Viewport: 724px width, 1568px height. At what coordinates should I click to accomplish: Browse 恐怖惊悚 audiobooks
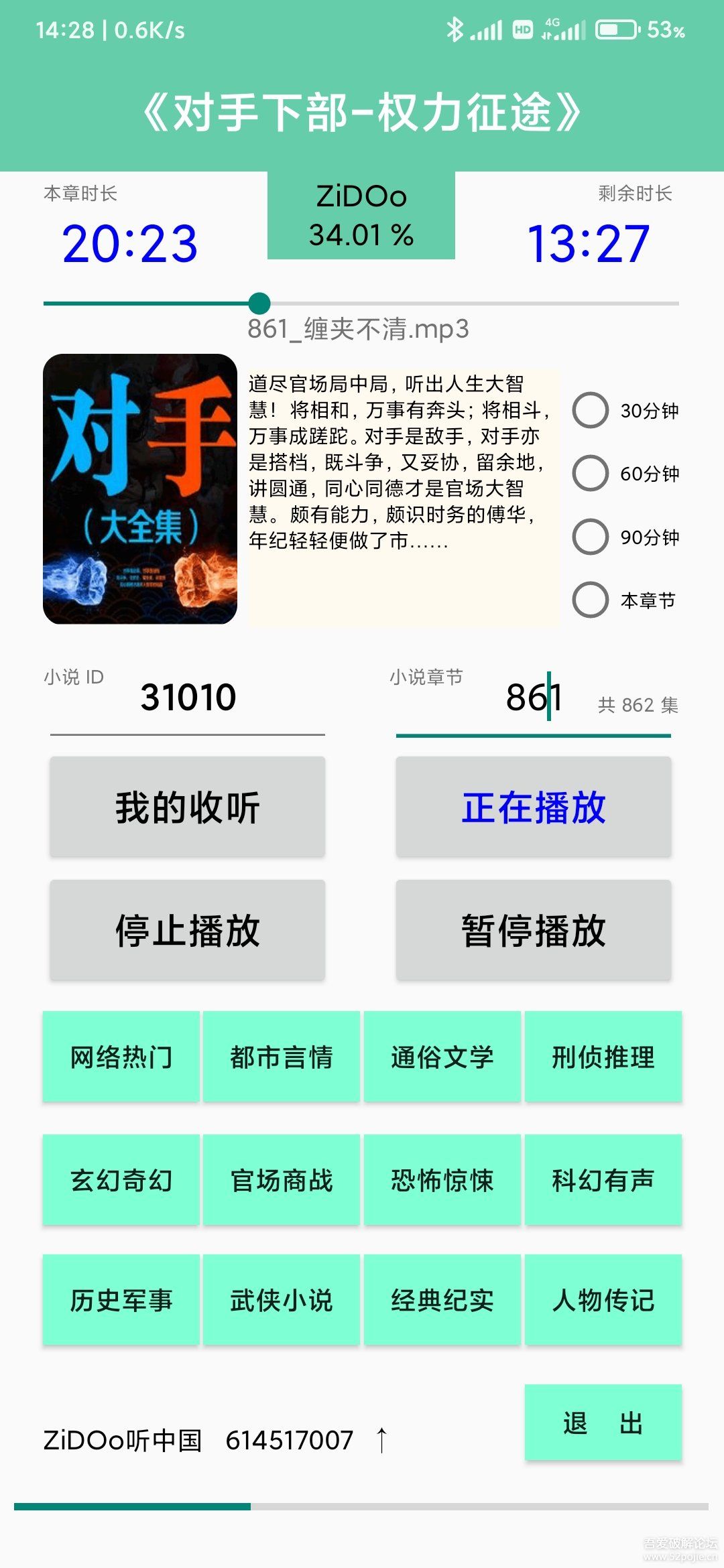442,1180
